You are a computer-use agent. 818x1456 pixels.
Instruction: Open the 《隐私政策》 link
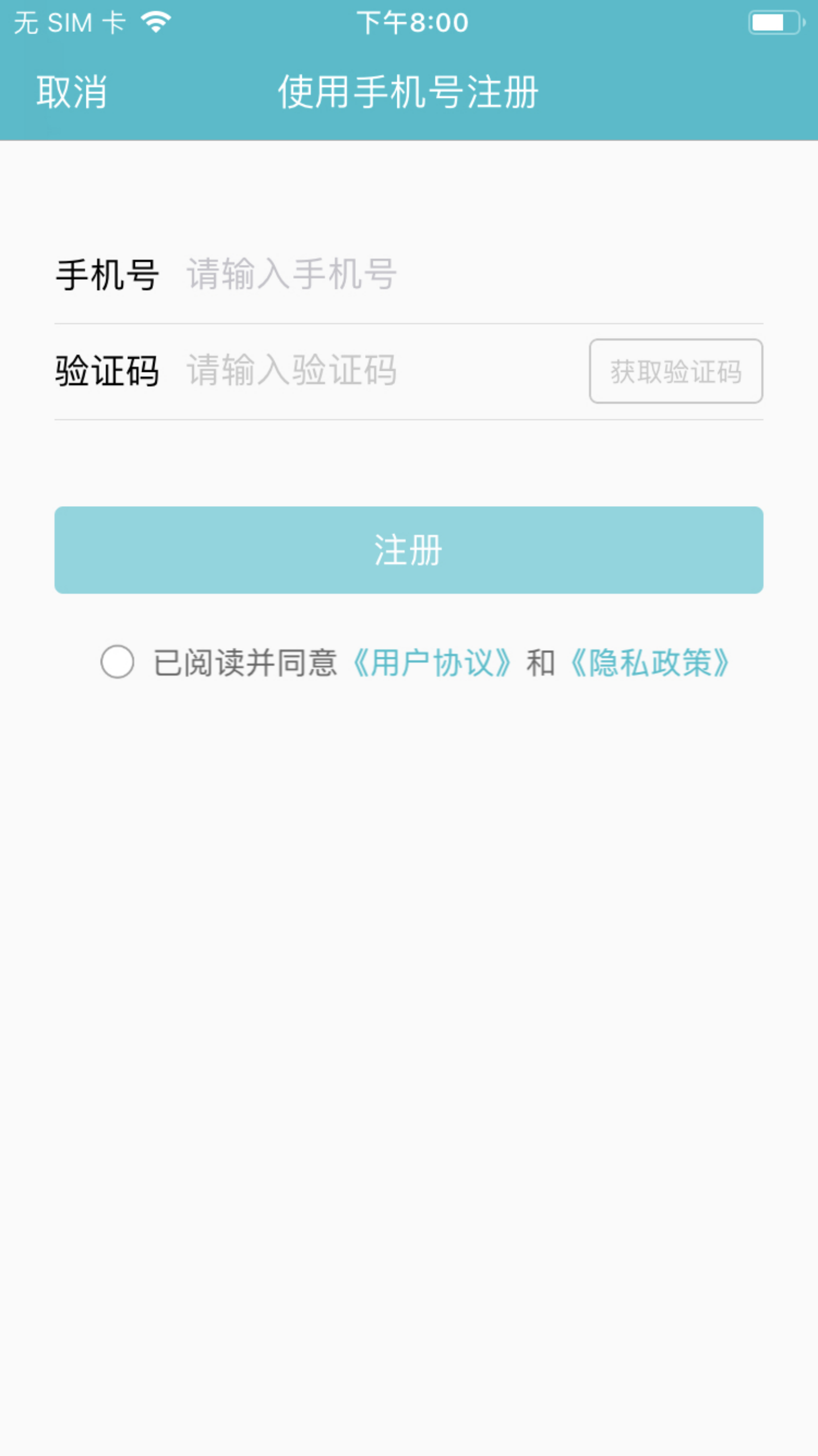tap(649, 663)
